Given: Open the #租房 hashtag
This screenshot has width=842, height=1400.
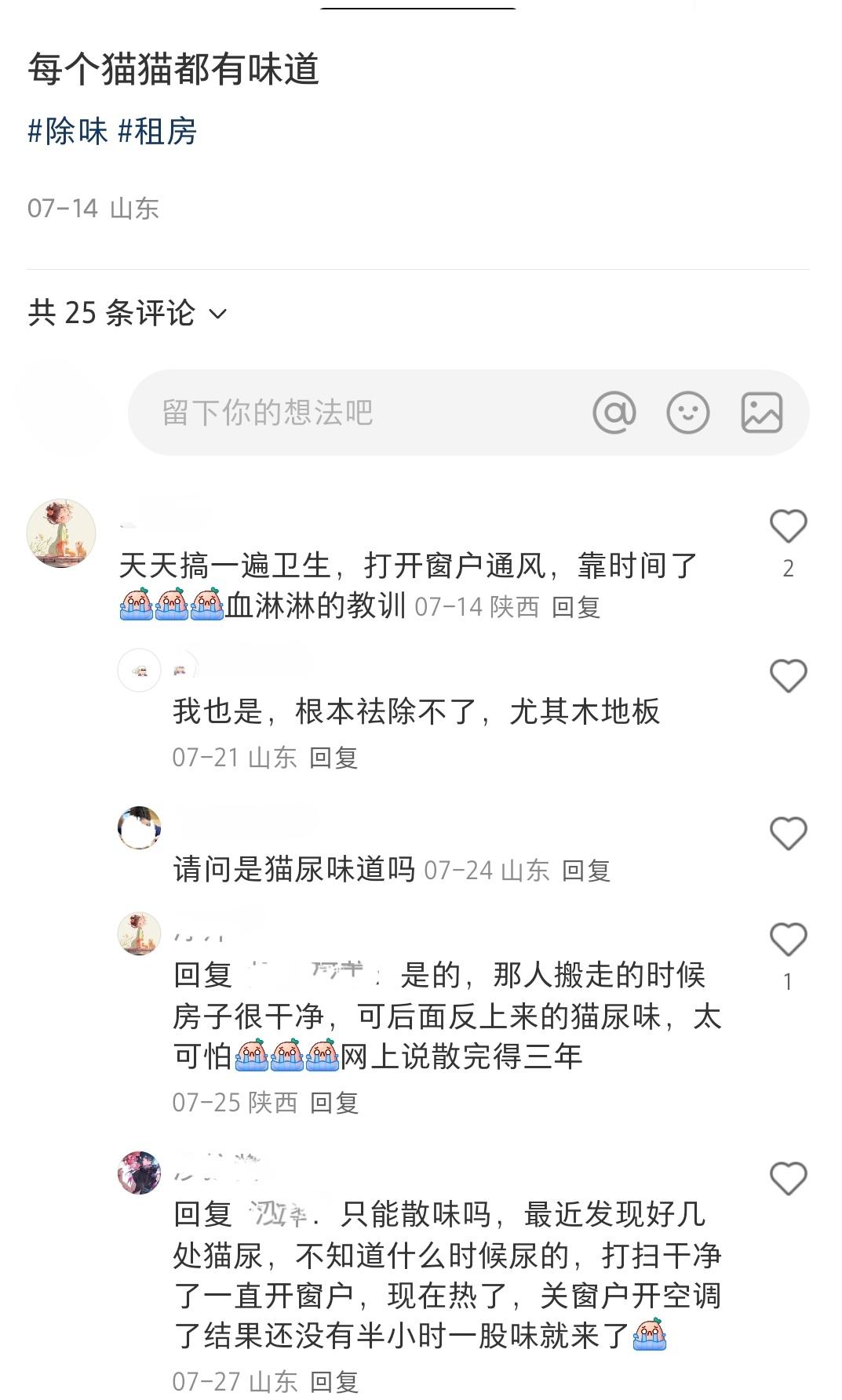Looking at the screenshot, I should click(x=157, y=131).
